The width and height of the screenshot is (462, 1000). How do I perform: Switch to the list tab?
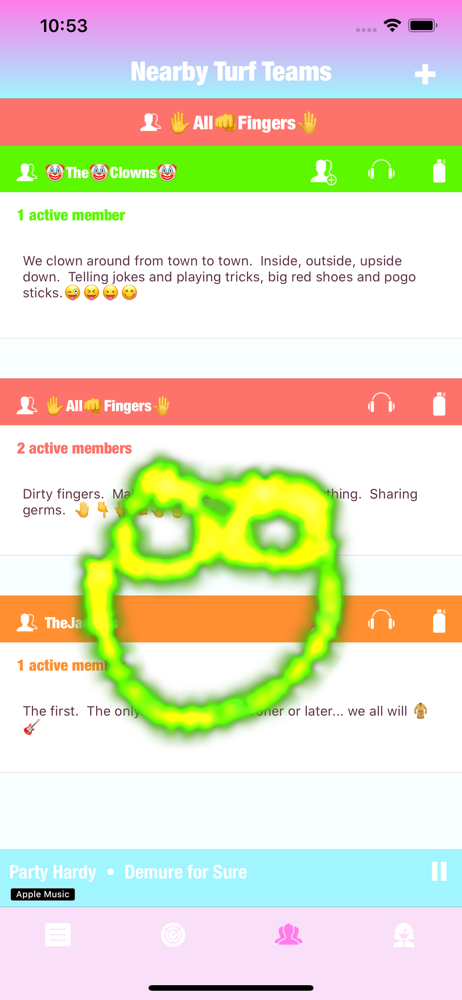click(57, 935)
